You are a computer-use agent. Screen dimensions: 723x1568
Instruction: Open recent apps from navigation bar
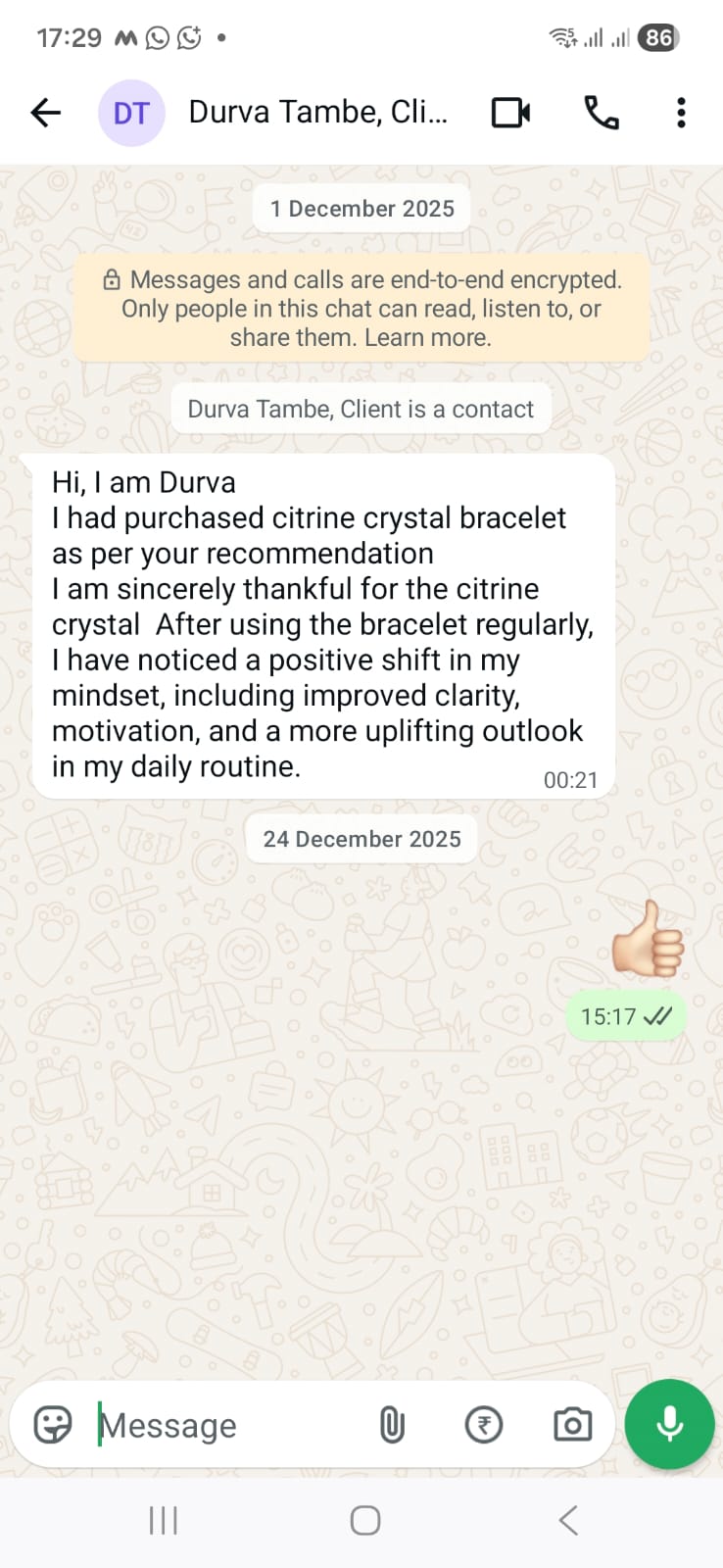point(164,1520)
